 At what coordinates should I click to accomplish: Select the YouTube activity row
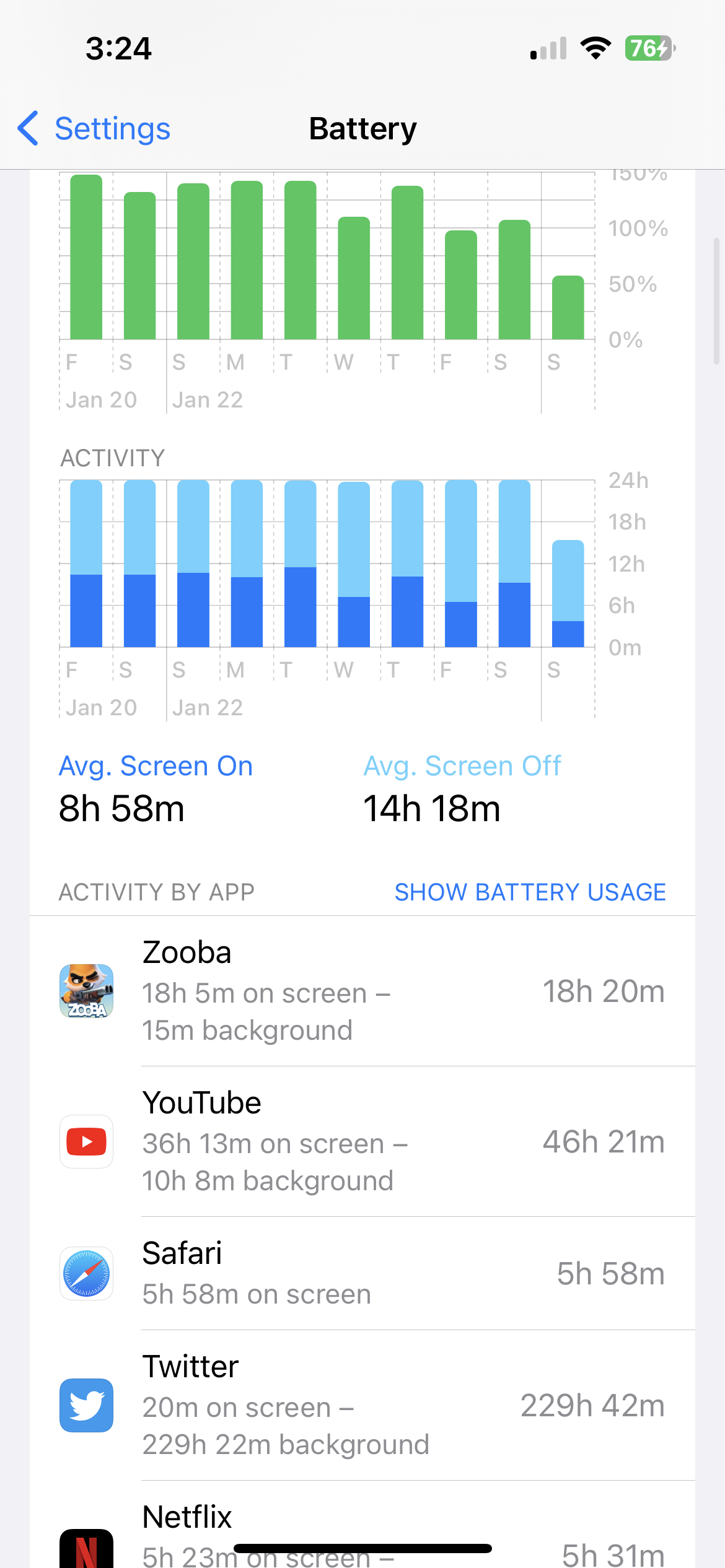[362, 1141]
